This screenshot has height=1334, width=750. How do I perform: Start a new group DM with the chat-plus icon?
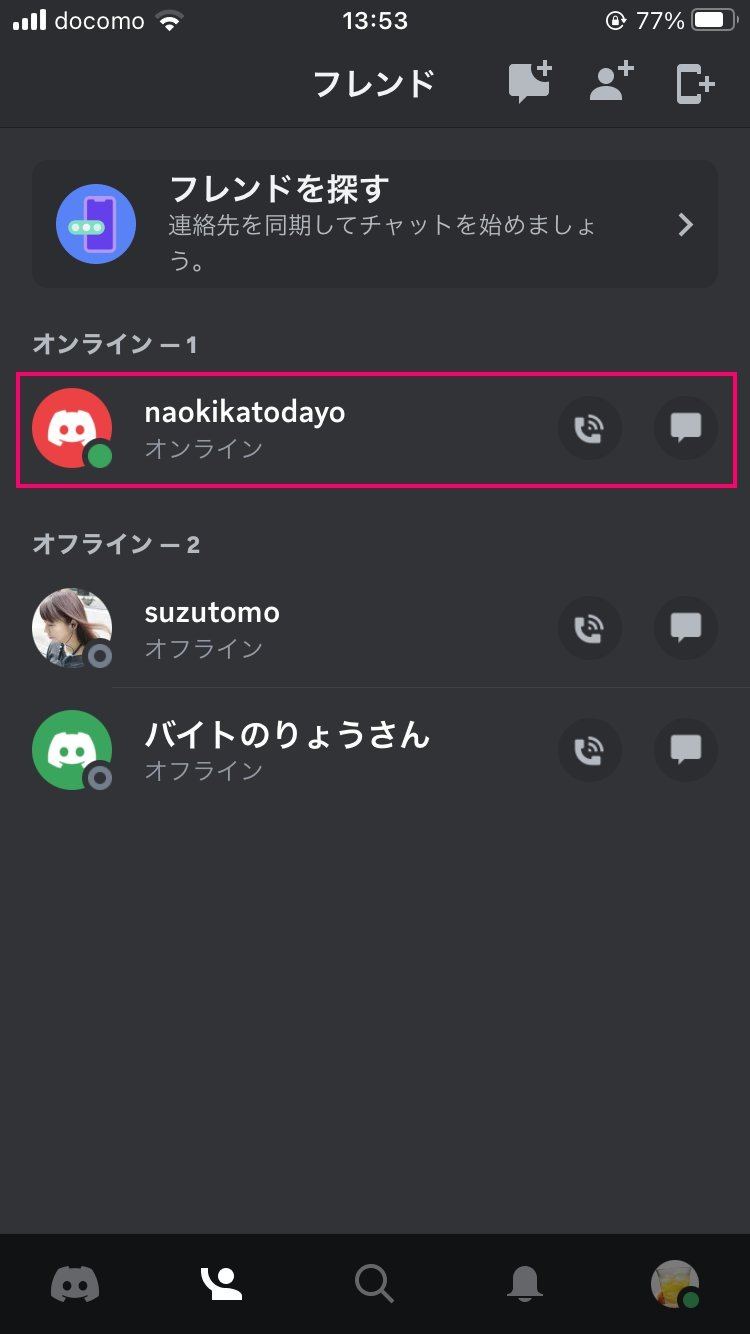[x=530, y=83]
